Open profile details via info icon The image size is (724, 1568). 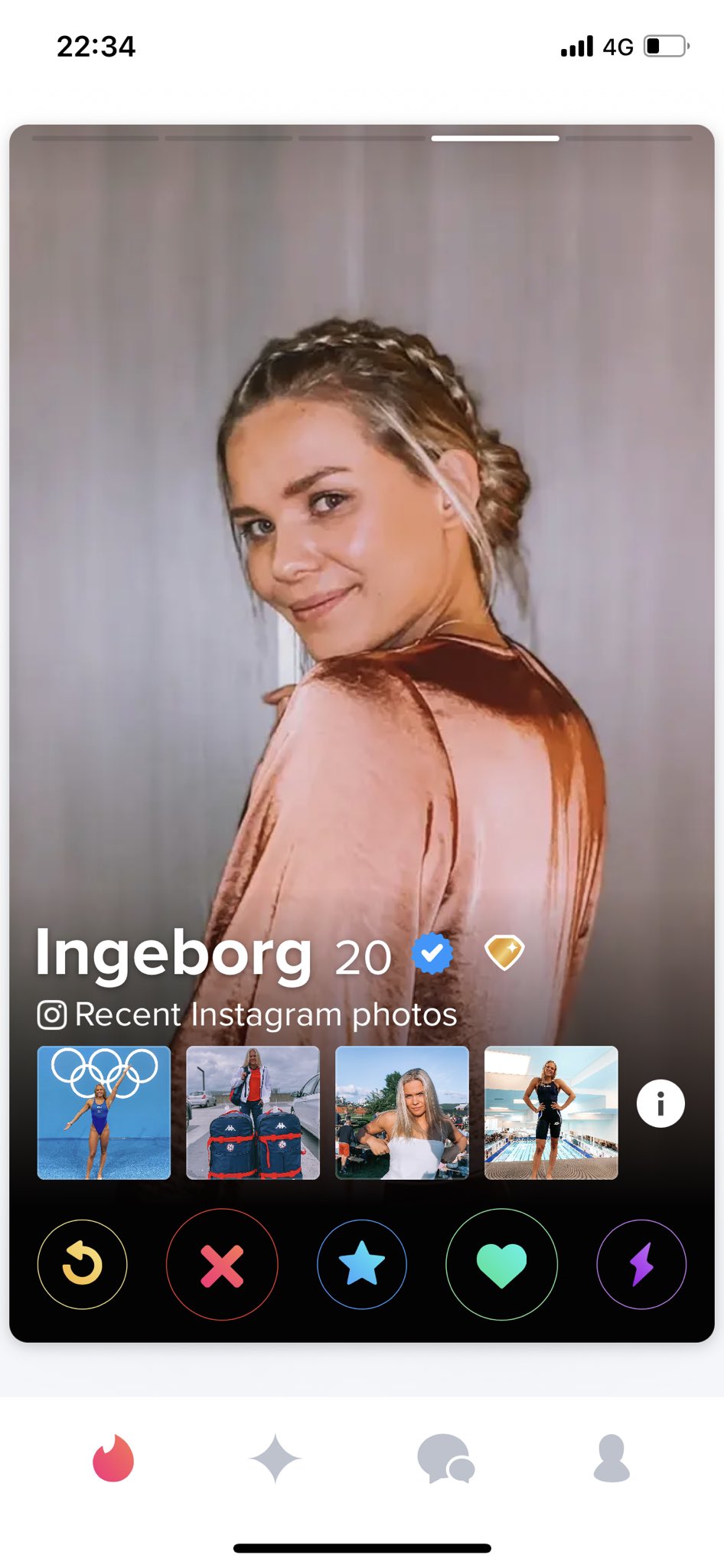coord(660,1103)
